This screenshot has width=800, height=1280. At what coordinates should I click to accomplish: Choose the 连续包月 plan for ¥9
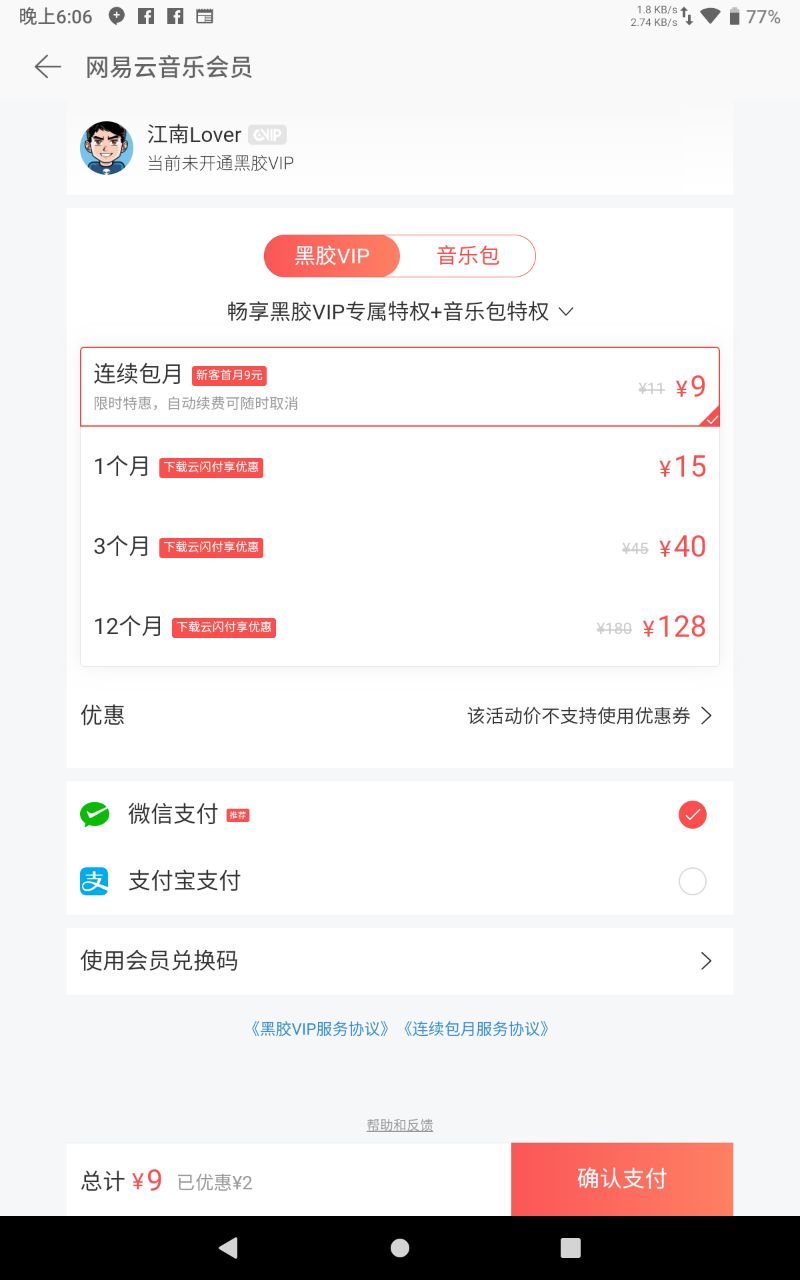[x=400, y=387]
